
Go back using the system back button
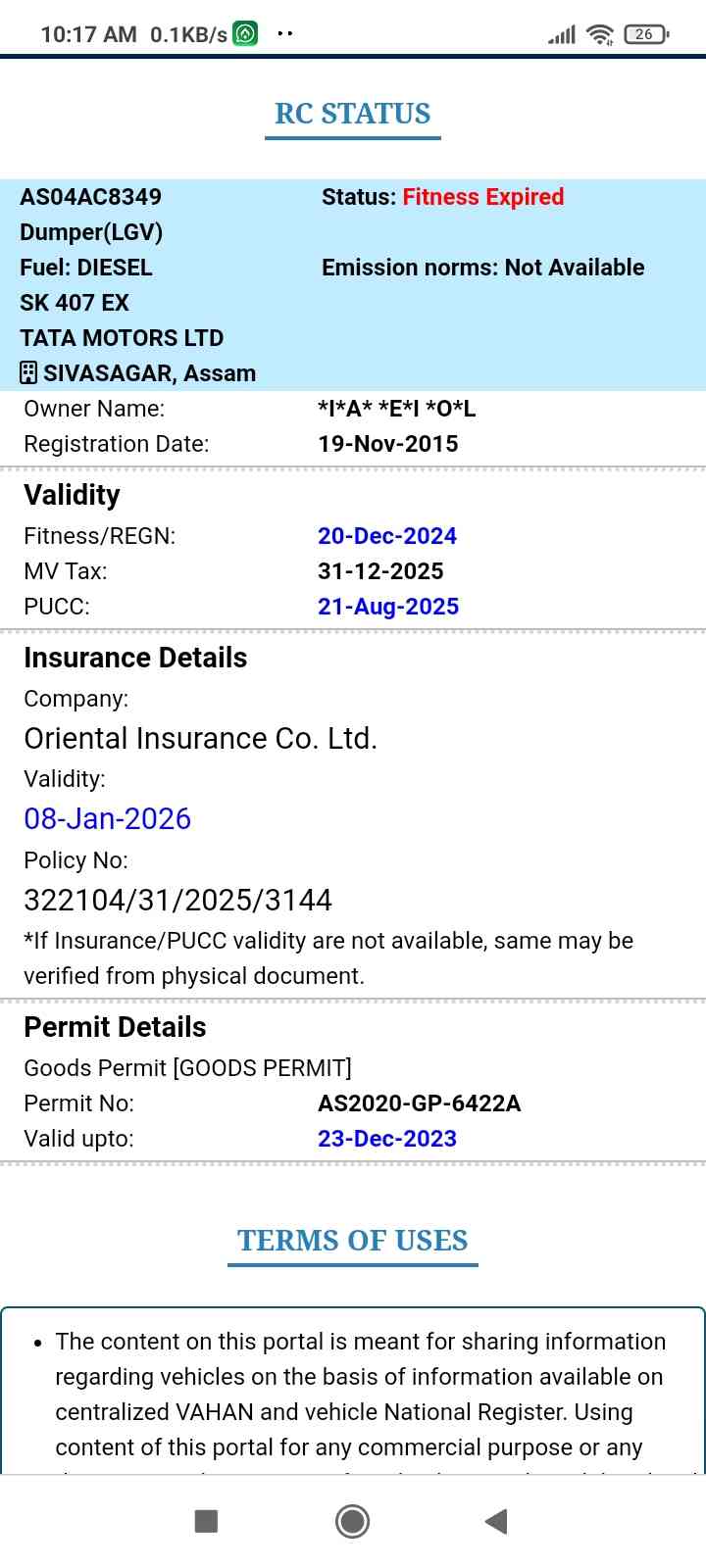coord(496,1521)
